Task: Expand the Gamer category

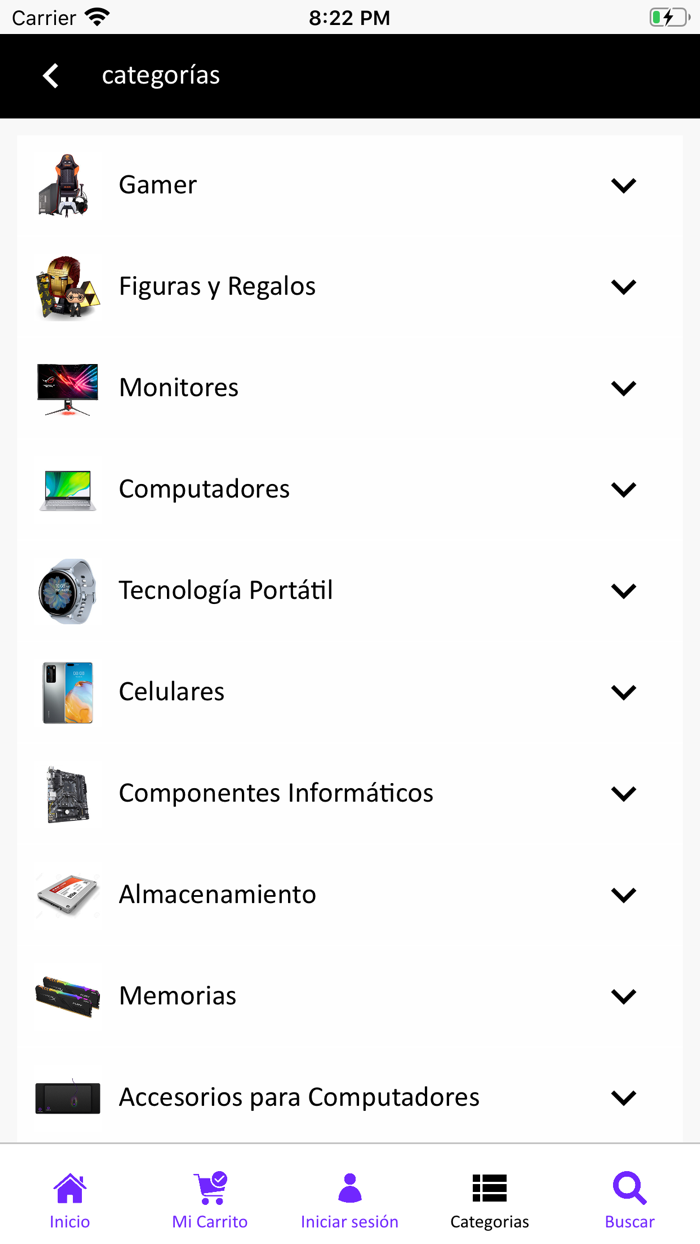Action: click(x=623, y=185)
